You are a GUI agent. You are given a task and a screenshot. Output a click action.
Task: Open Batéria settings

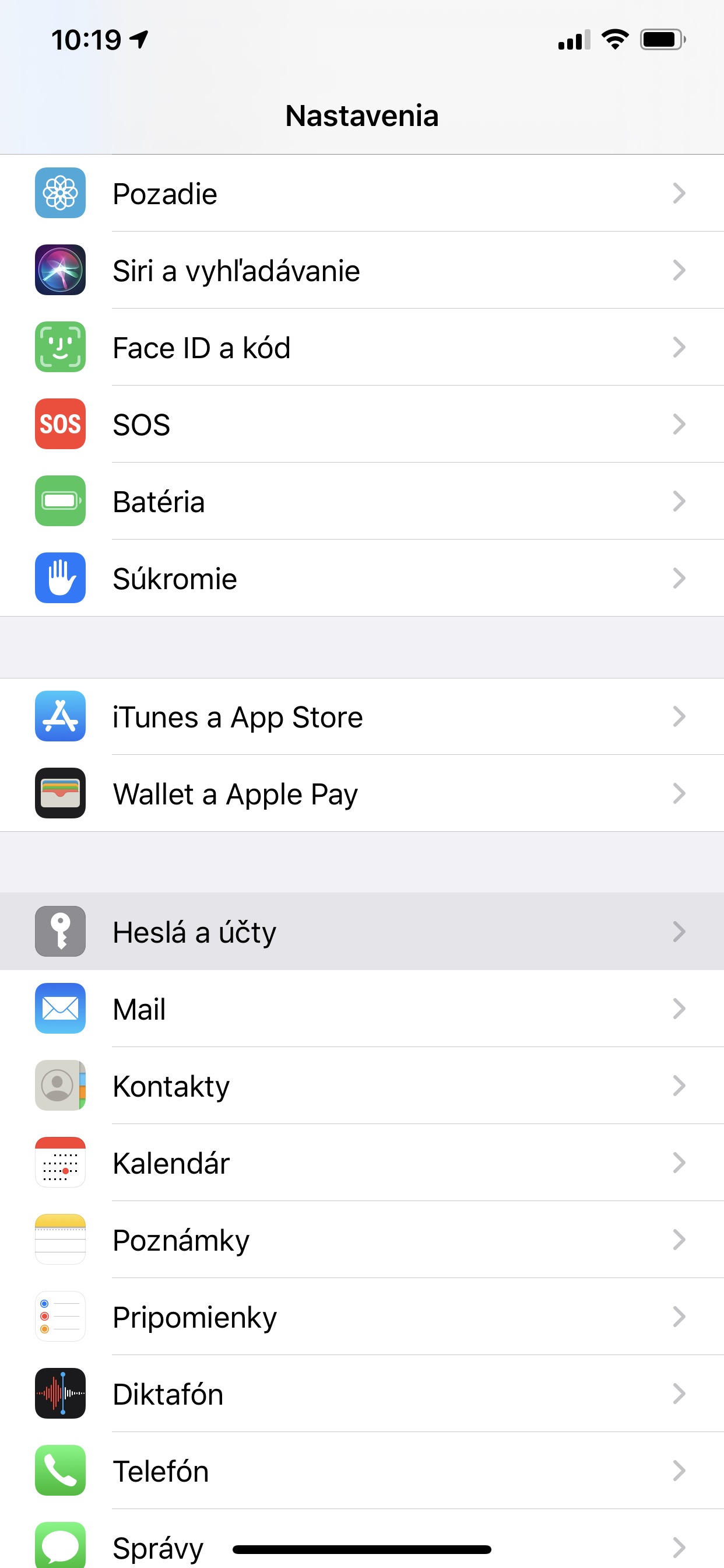(362, 501)
